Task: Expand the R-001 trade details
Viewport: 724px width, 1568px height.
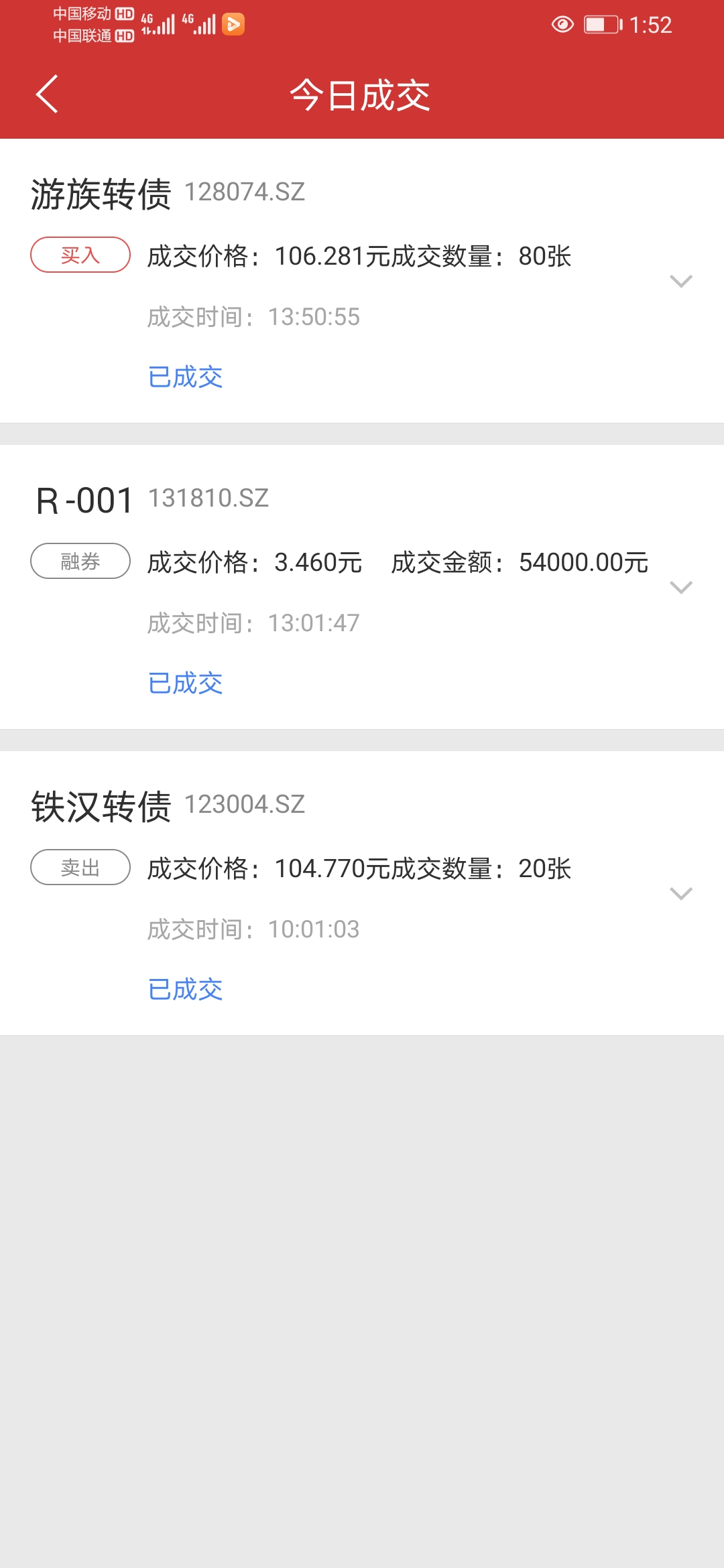Action: coord(680,588)
